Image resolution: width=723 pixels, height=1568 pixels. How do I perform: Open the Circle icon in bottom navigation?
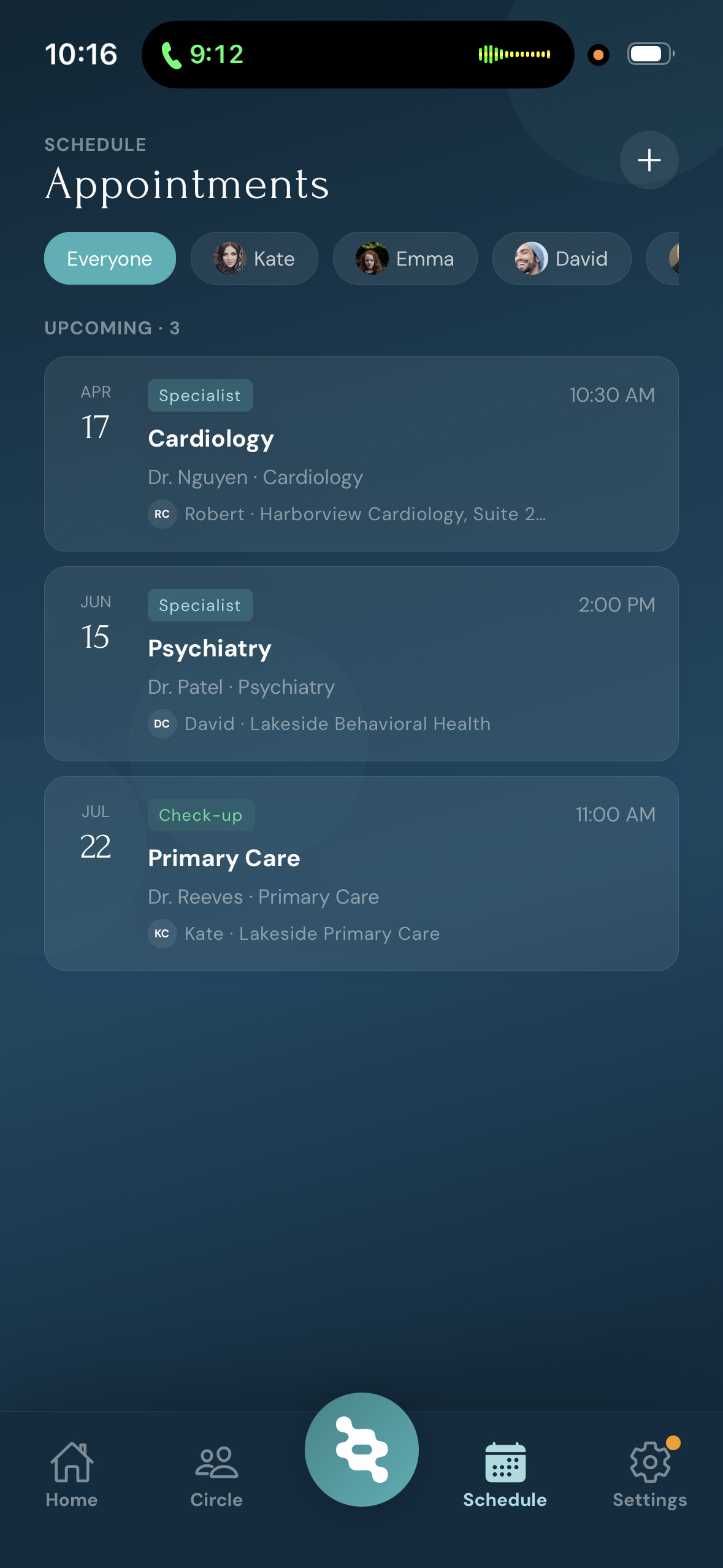click(216, 1467)
